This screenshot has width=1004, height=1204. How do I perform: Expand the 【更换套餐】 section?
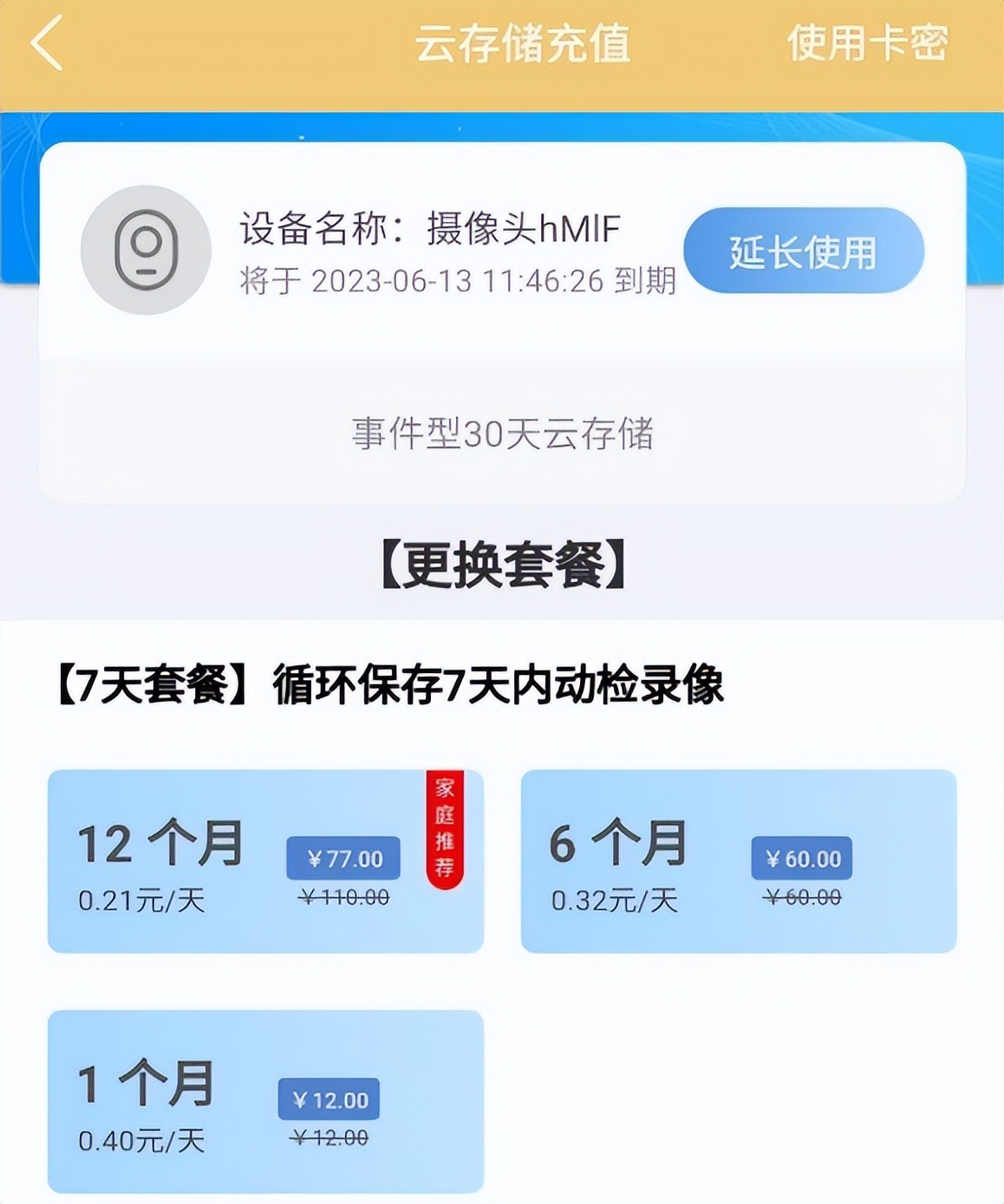tap(501, 564)
